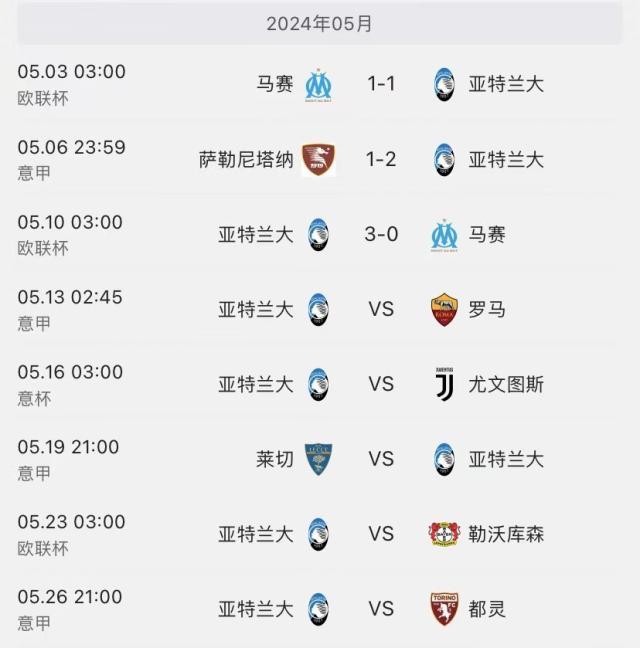Open the 05.06 Salernitana vs Atalanta 1-2 match
This screenshot has width=640, height=648.
pyautogui.click(x=381, y=159)
